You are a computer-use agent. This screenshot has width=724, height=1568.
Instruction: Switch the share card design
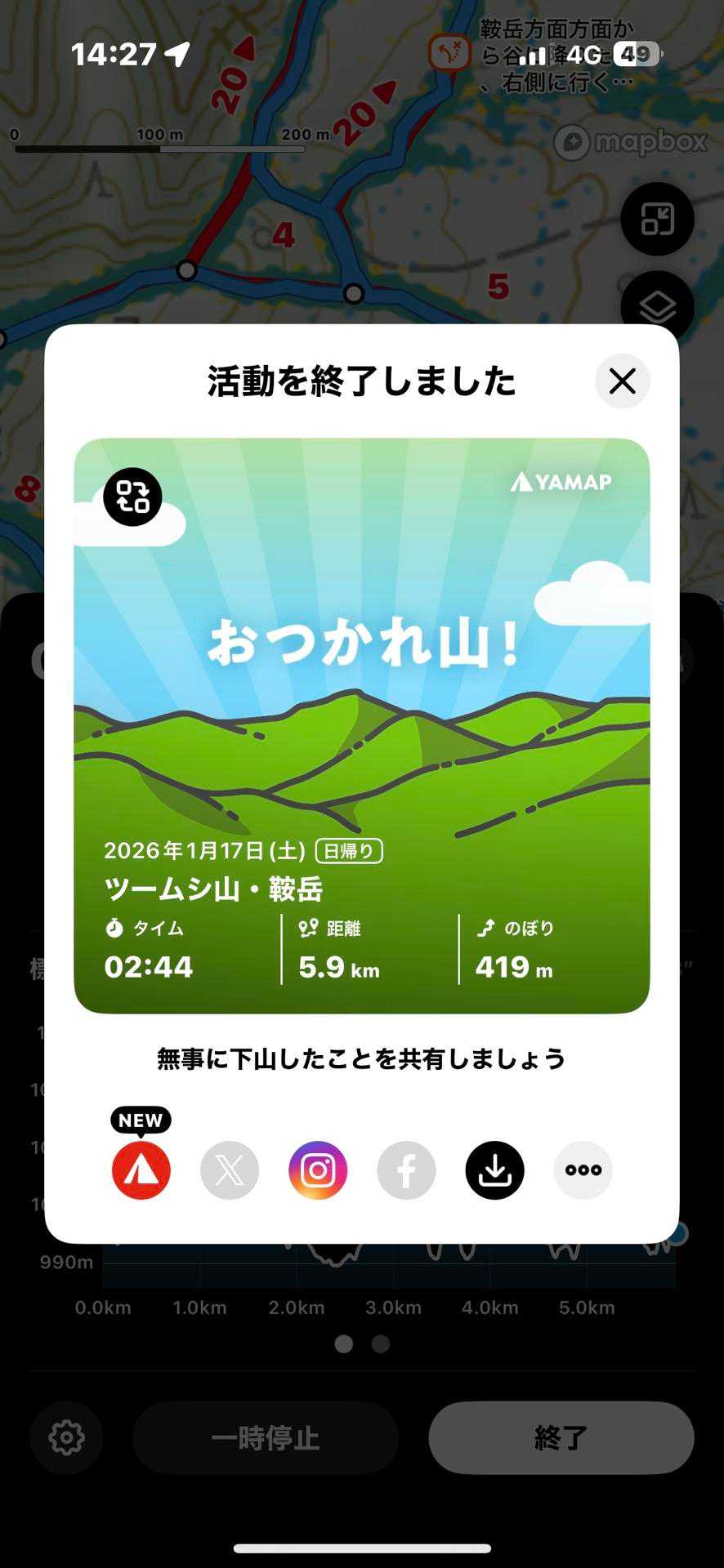click(x=132, y=497)
